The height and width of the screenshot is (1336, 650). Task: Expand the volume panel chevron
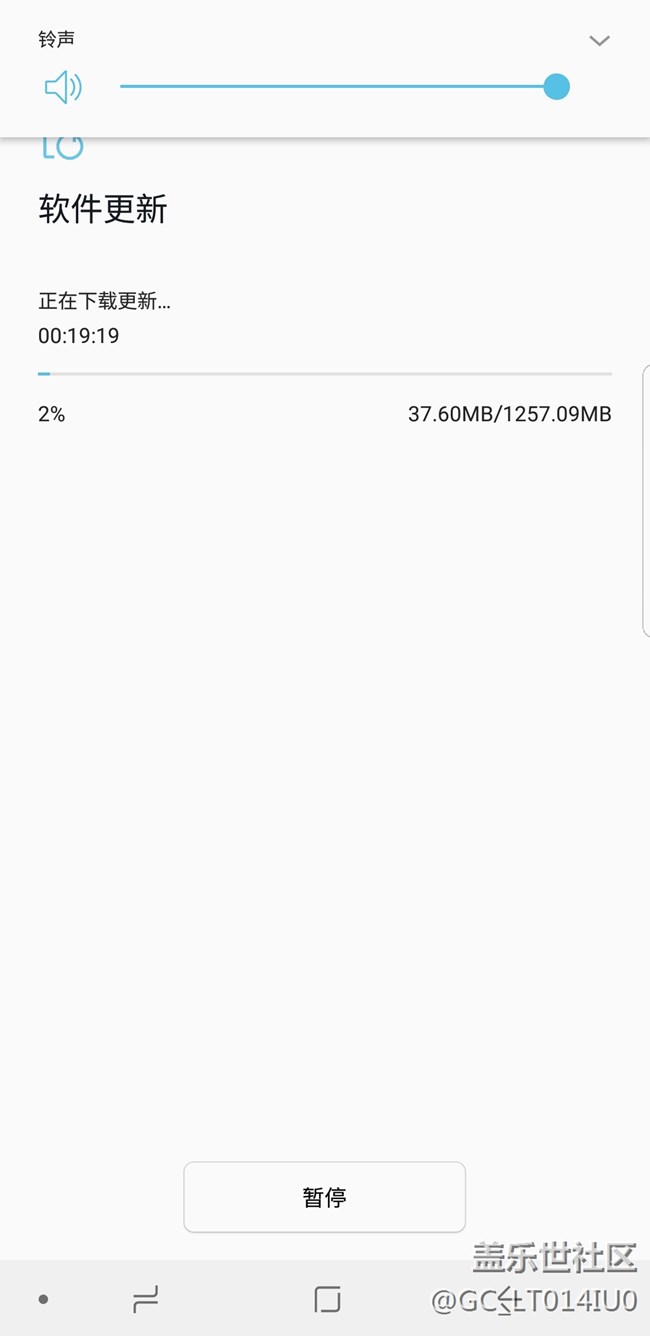(x=599, y=41)
